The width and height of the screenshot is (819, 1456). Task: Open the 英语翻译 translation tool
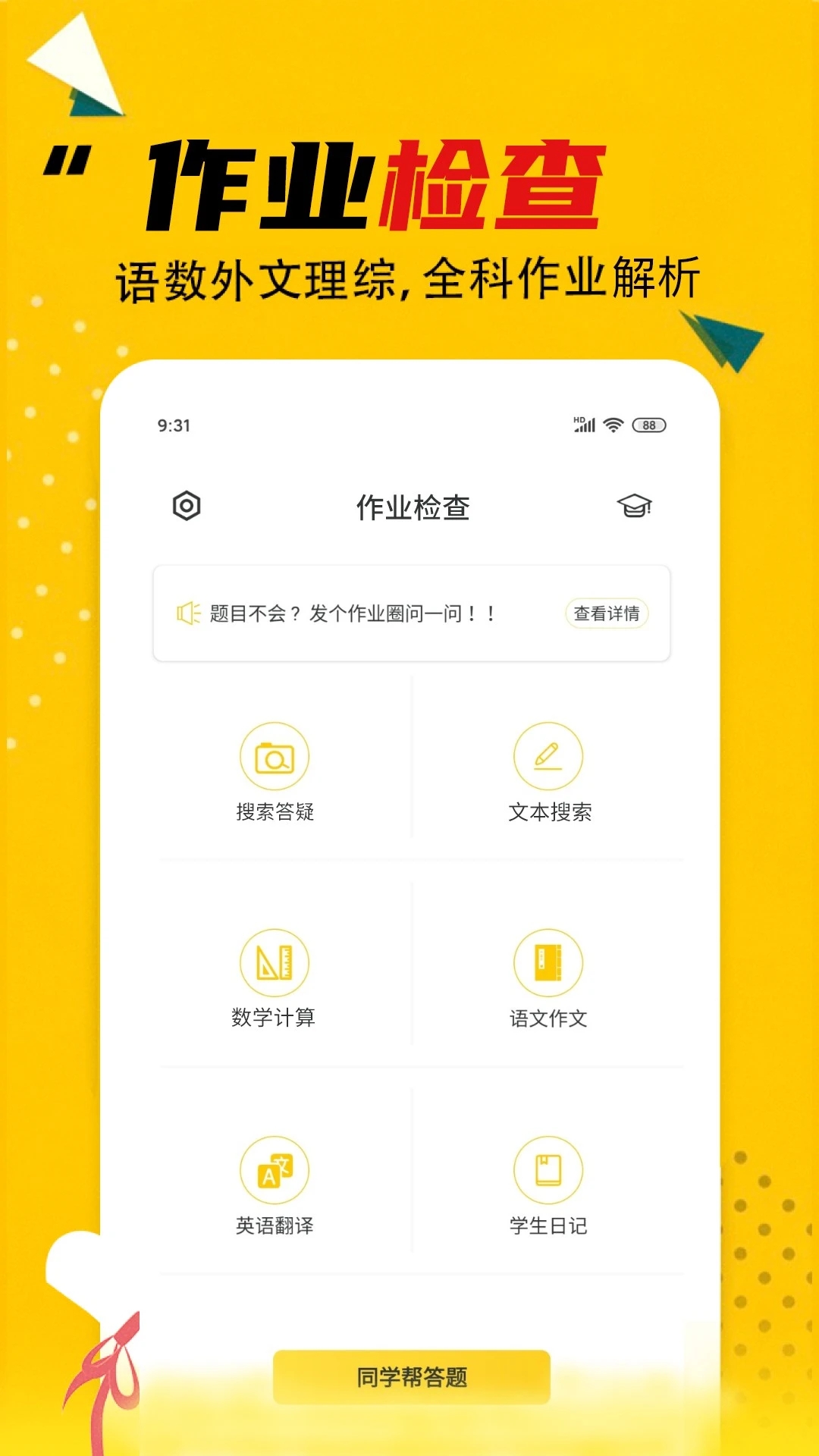coord(275,1172)
